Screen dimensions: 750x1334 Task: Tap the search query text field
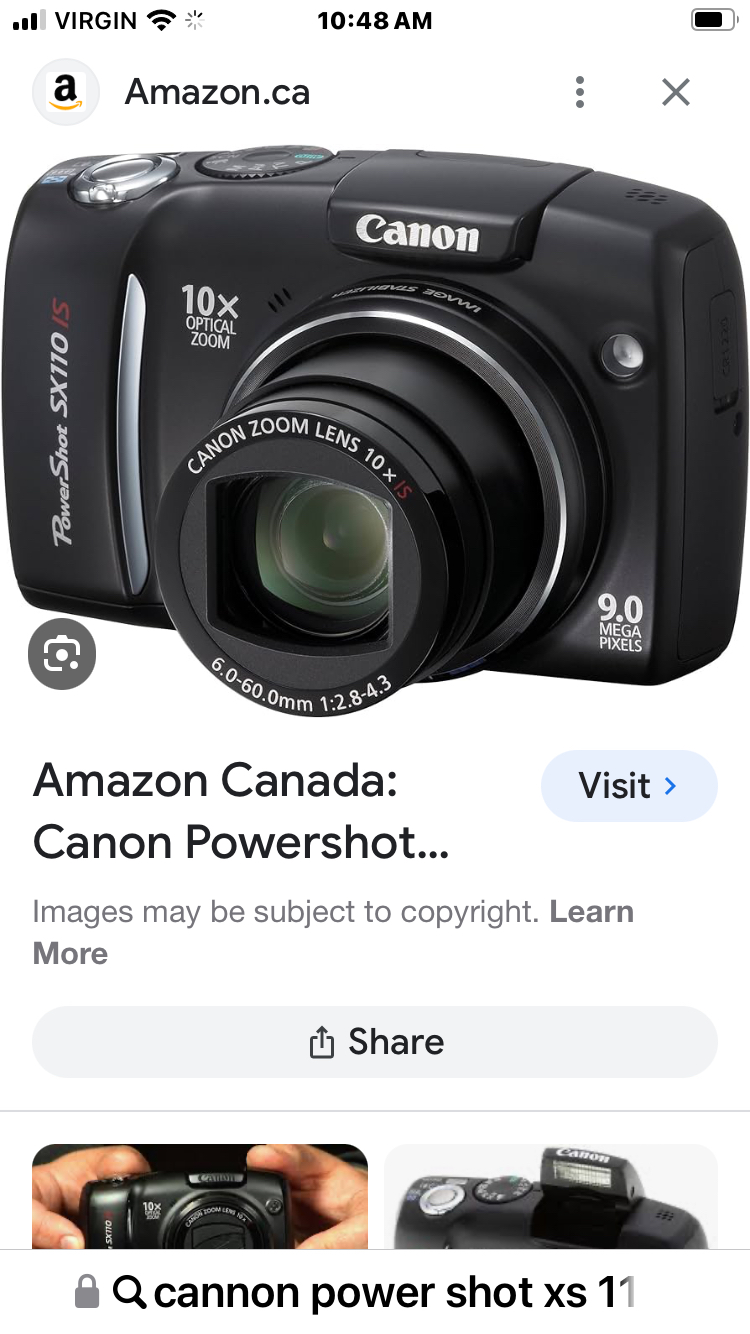pos(400,1292)
